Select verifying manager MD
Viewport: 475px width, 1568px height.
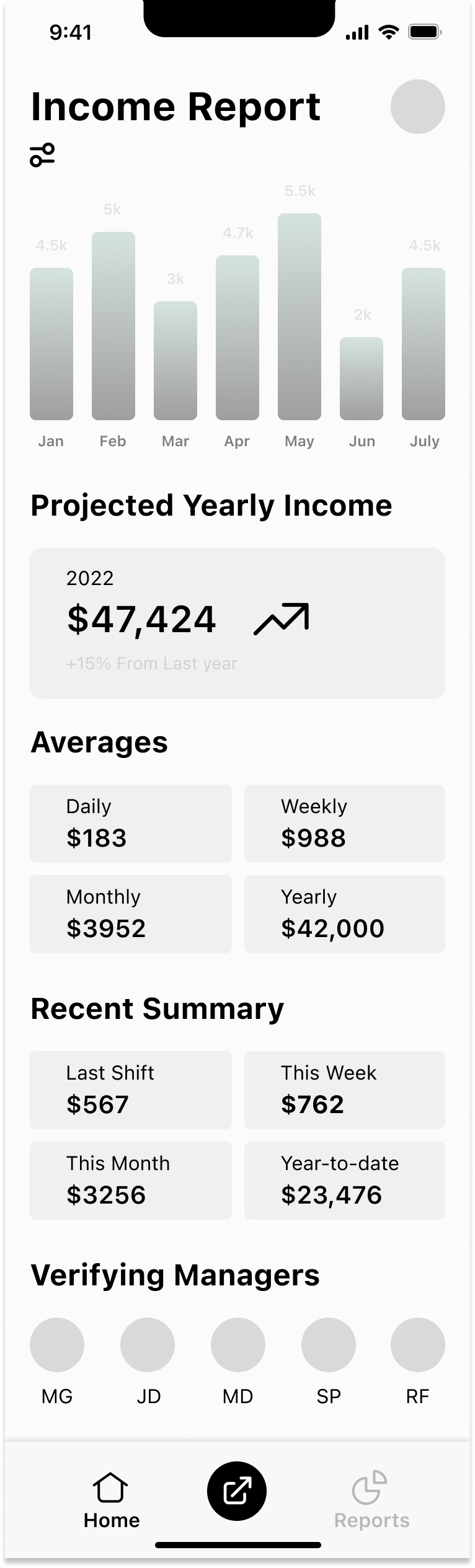point(238,1345)
